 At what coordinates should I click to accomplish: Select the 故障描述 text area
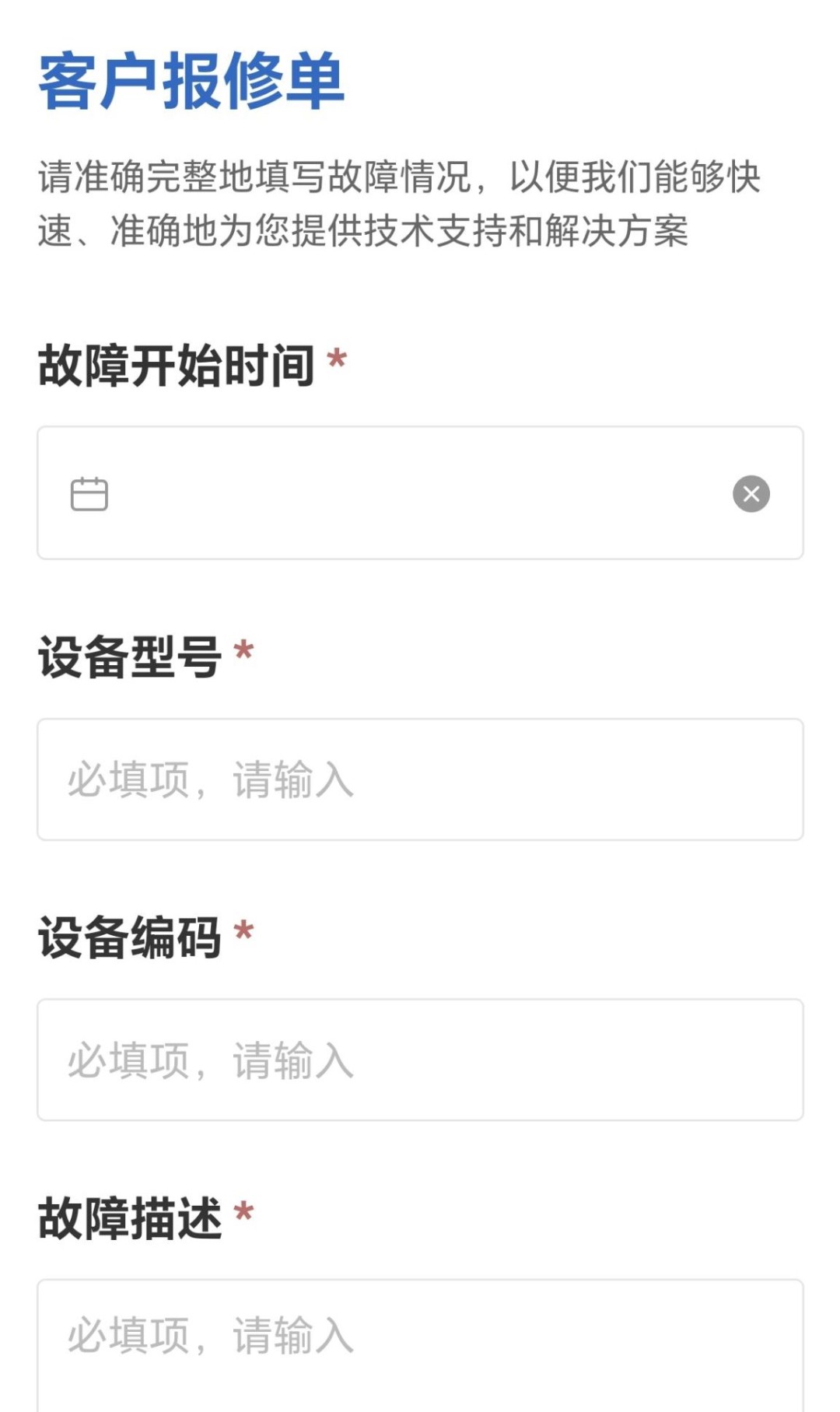pyautogui.click(x=420, y=1346)
